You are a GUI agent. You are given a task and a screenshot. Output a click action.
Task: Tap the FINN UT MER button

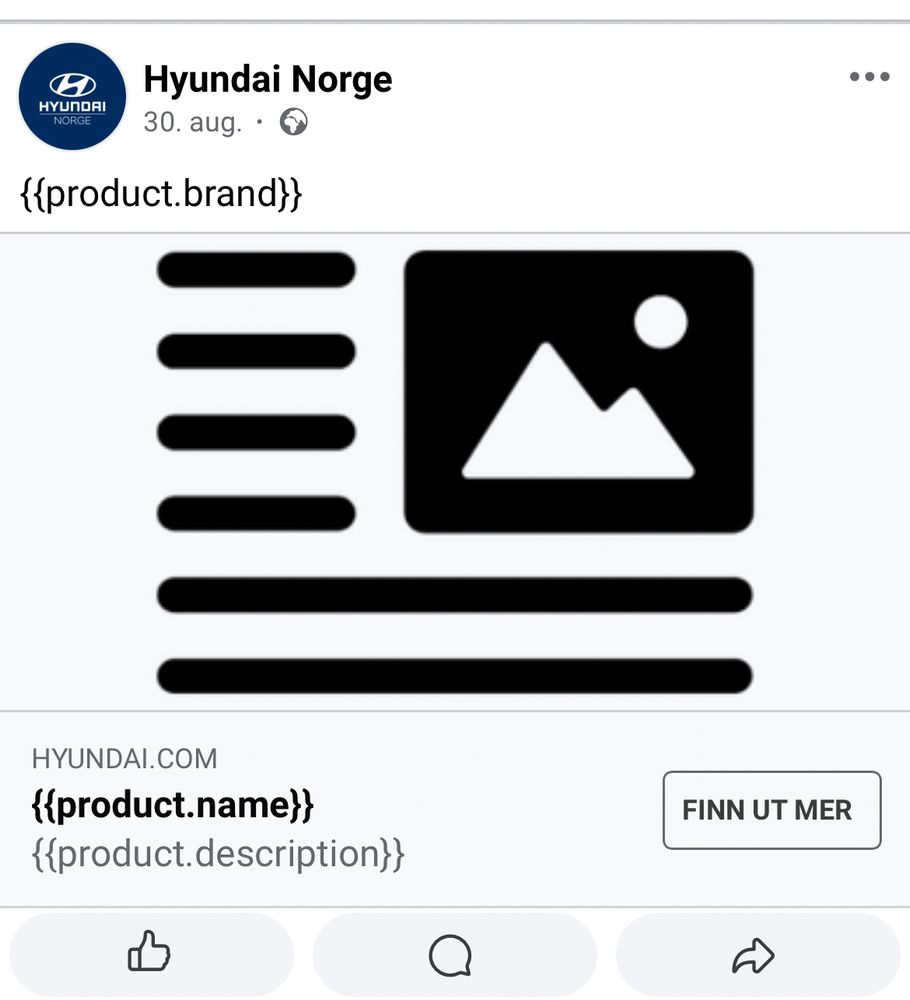771,810
